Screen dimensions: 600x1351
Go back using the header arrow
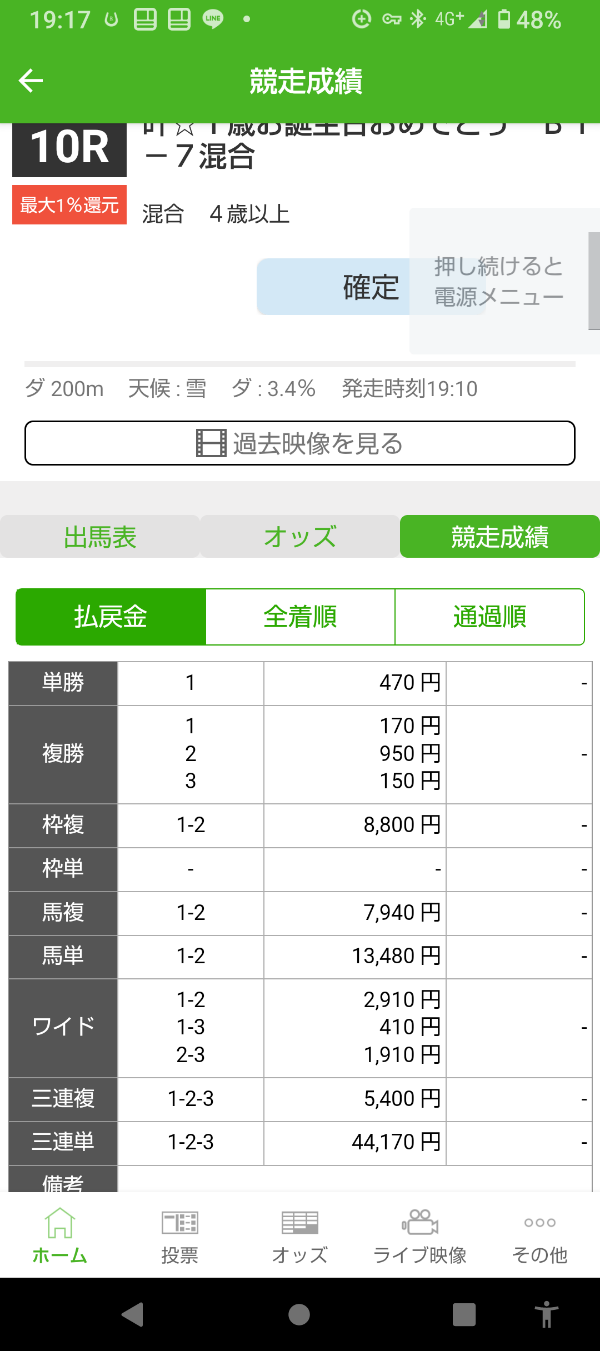point(31,81)
